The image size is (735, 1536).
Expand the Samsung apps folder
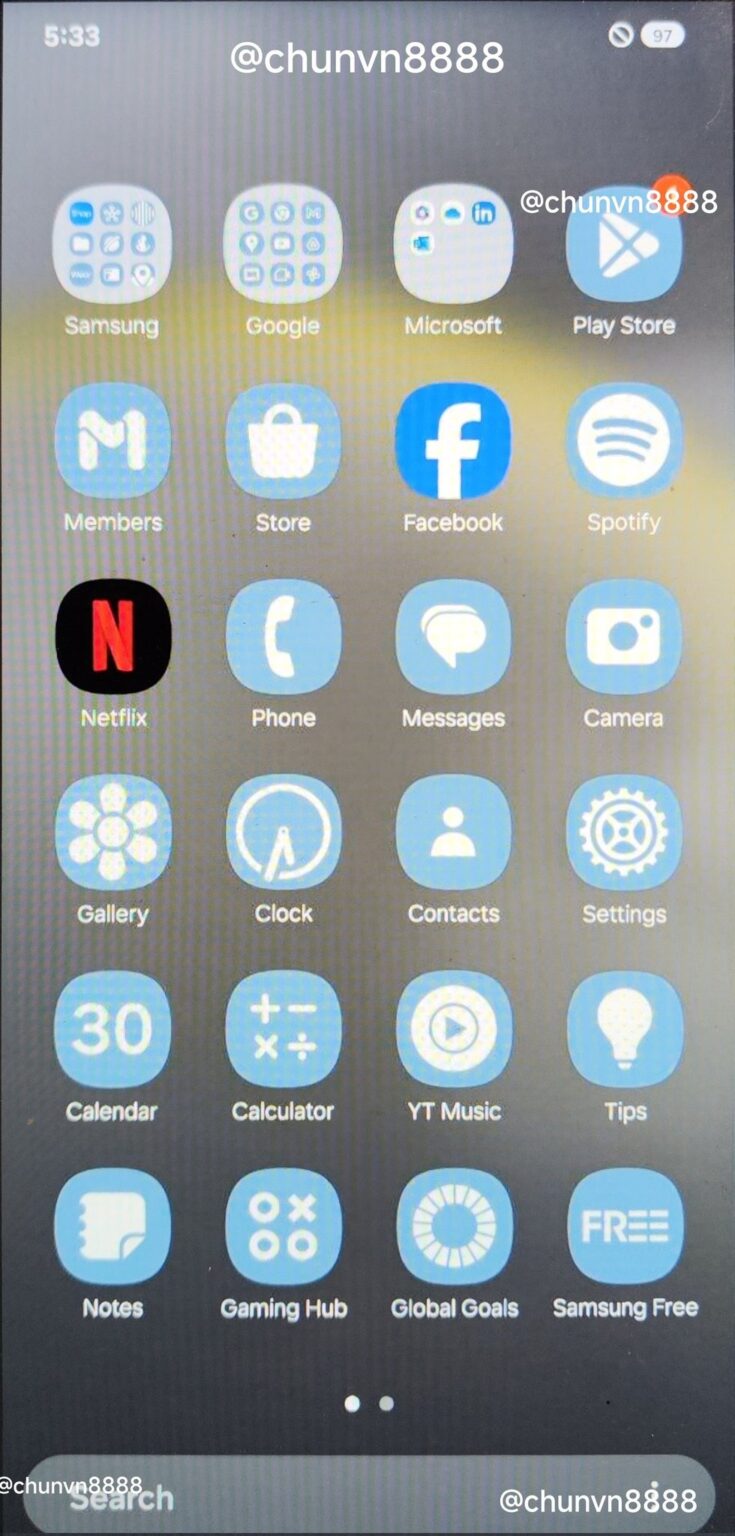click(112, 243)
